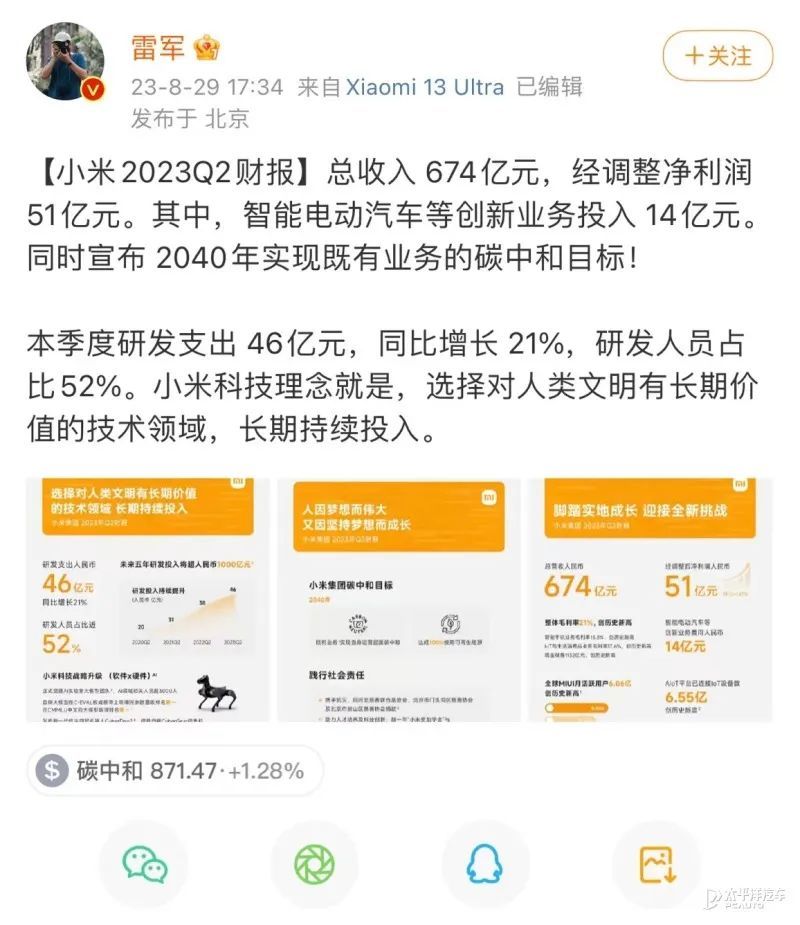Follow 雷军 with the 关注 button

tap(718, 56)
